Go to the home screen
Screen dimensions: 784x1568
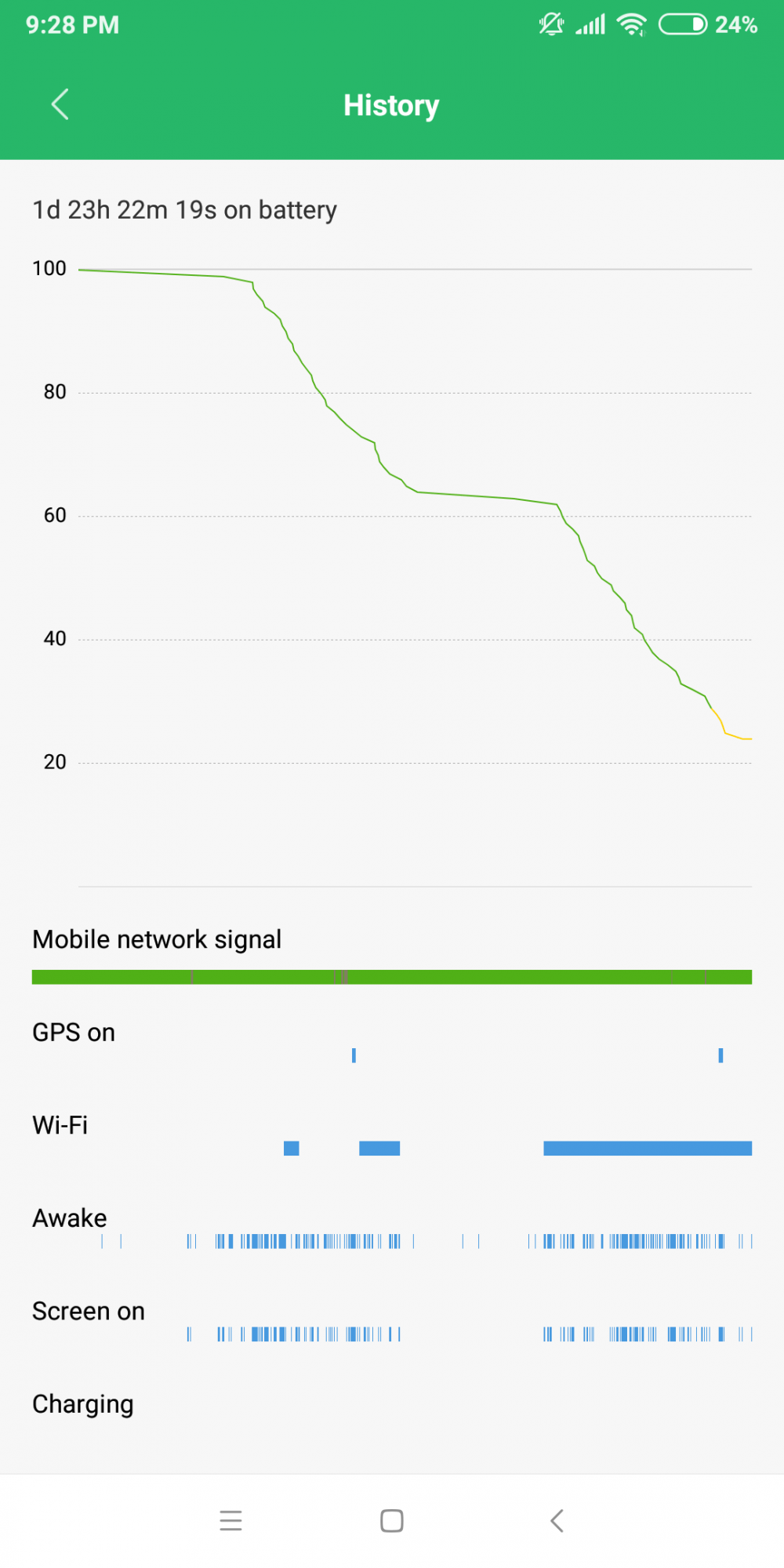coord(392,1520)
